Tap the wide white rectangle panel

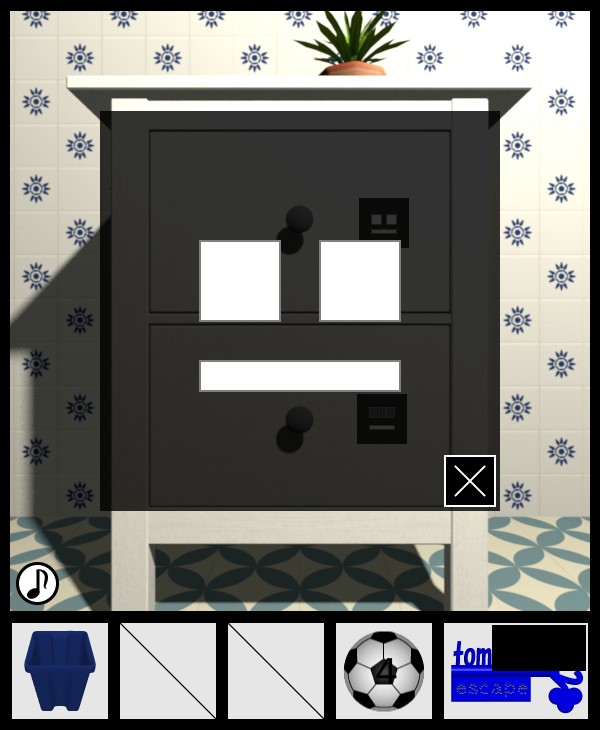[x=300, y=376]
